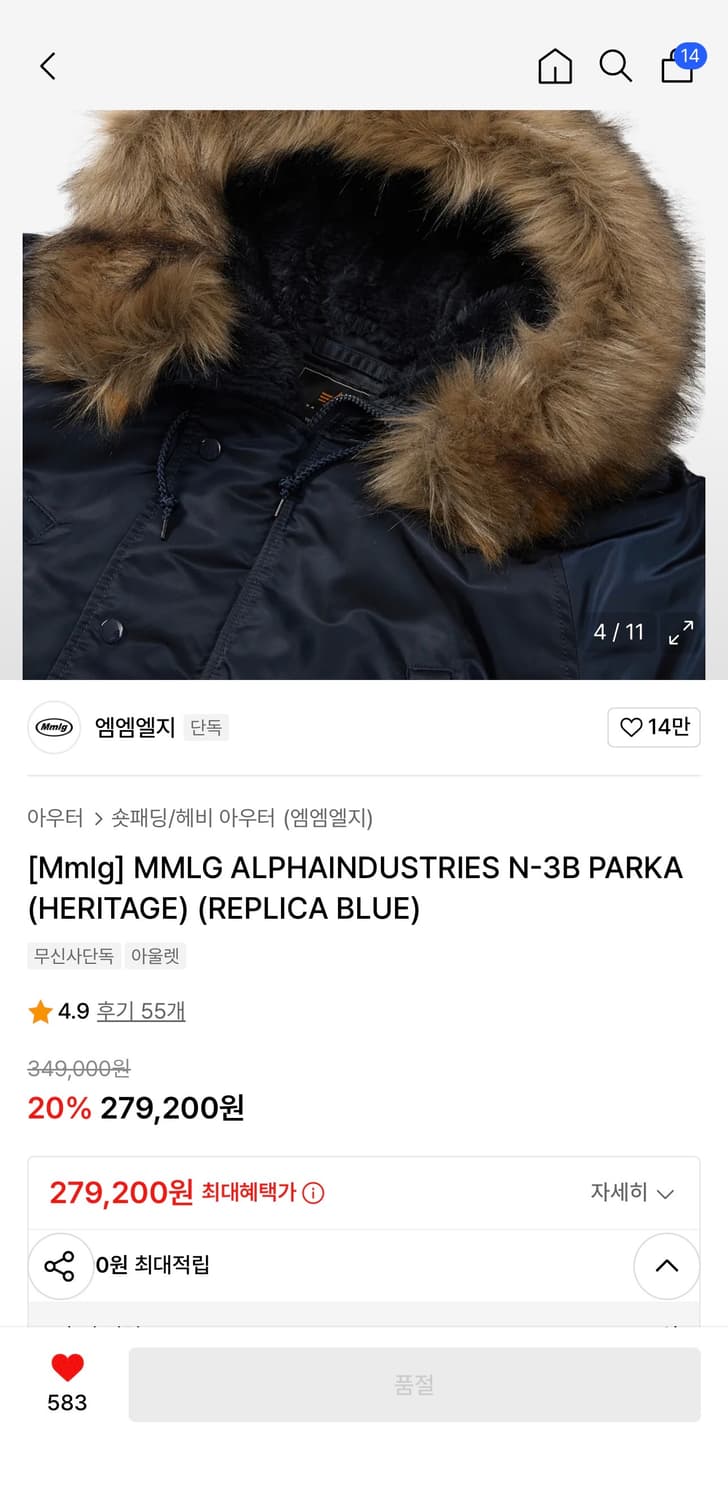Select the Mmlg brand logo circle
The image size is (728, 1500).
(53, 728)
